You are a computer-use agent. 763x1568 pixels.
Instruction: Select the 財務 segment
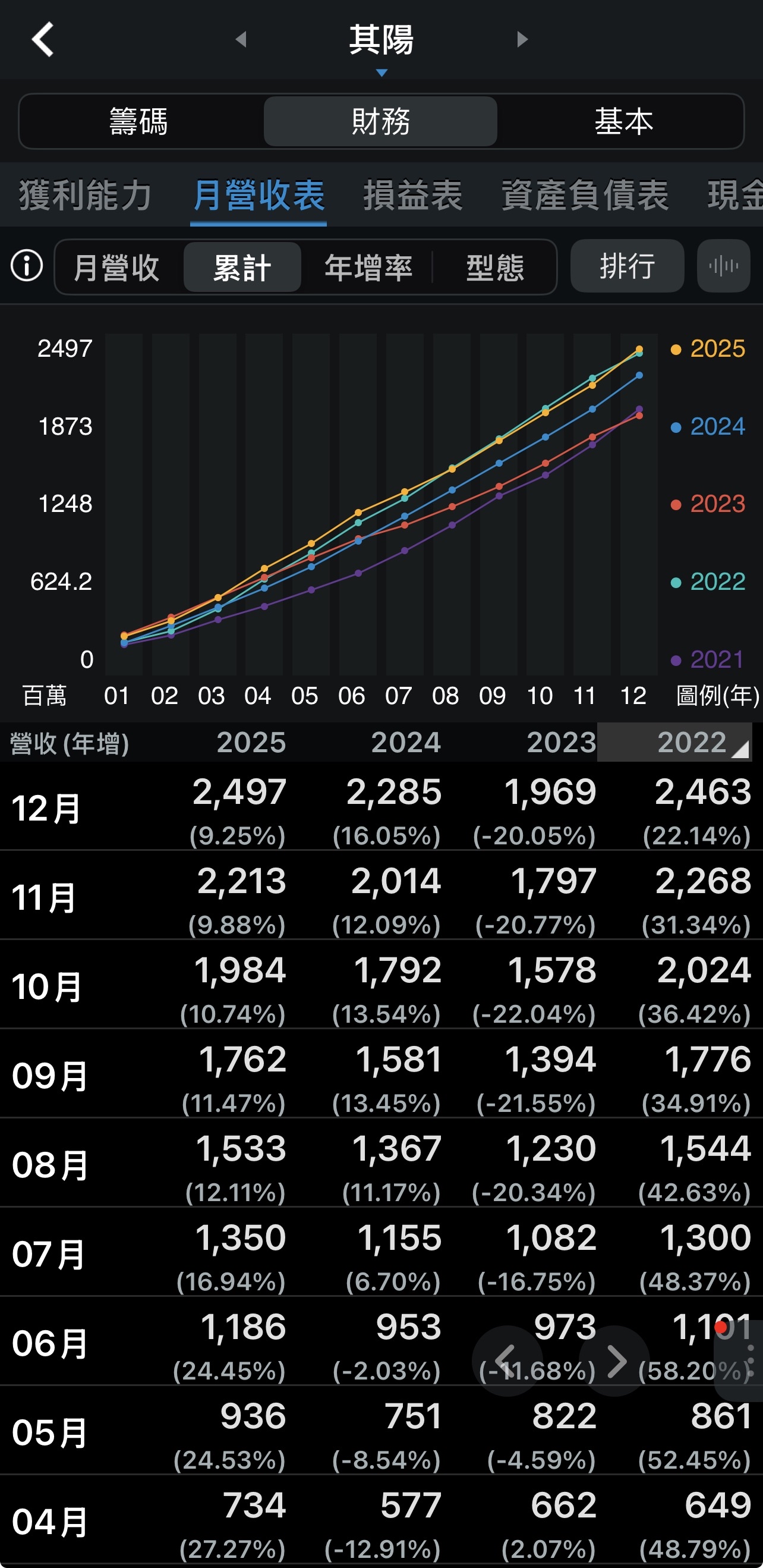pos(381,121)
